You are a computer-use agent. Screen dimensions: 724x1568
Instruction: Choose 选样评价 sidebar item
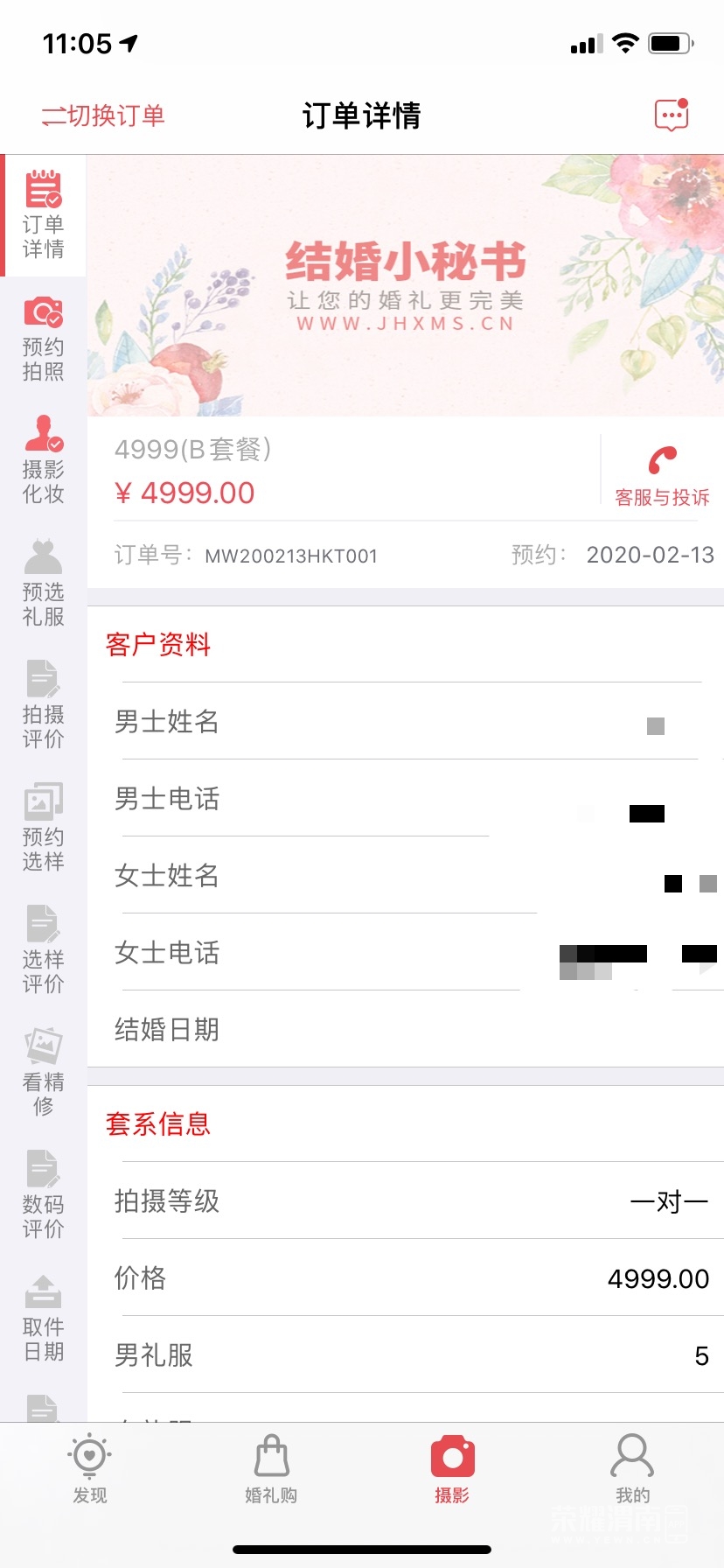coord(43,950)
